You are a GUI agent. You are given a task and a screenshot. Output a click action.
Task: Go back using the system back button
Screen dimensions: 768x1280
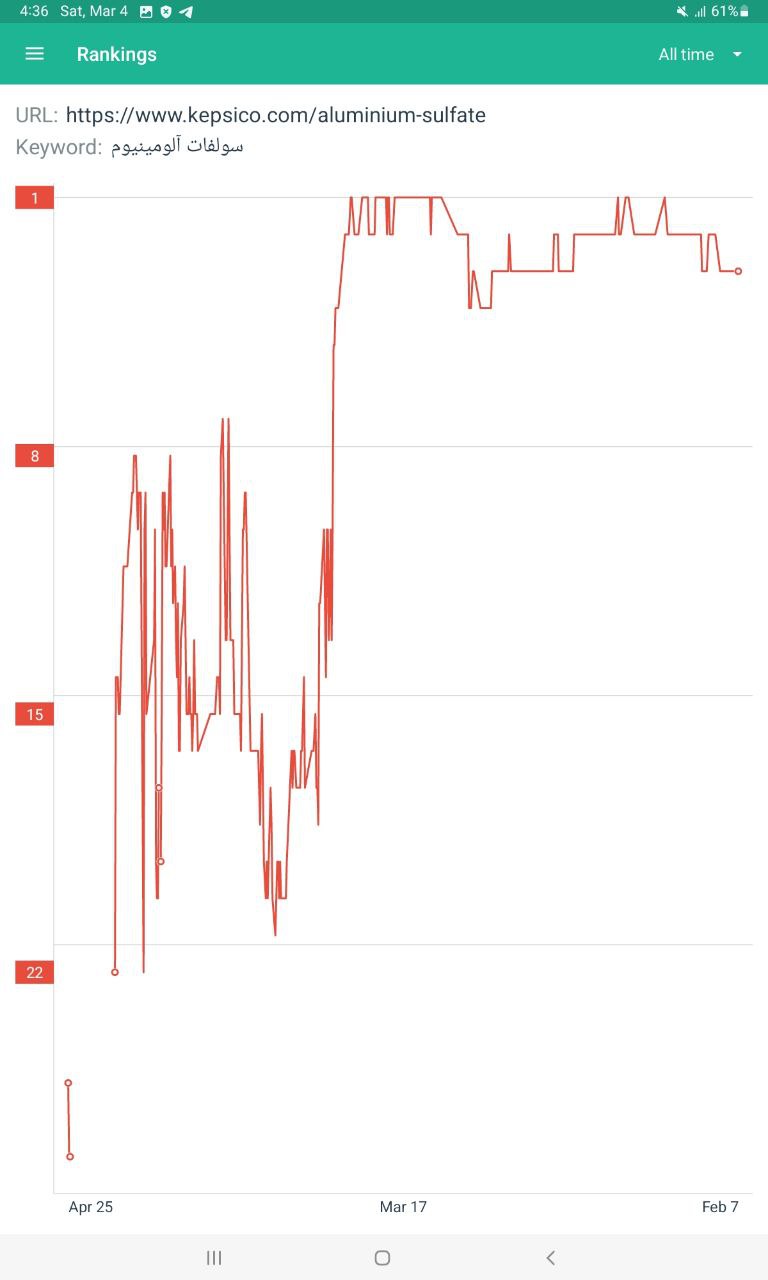coord(550,1258)
